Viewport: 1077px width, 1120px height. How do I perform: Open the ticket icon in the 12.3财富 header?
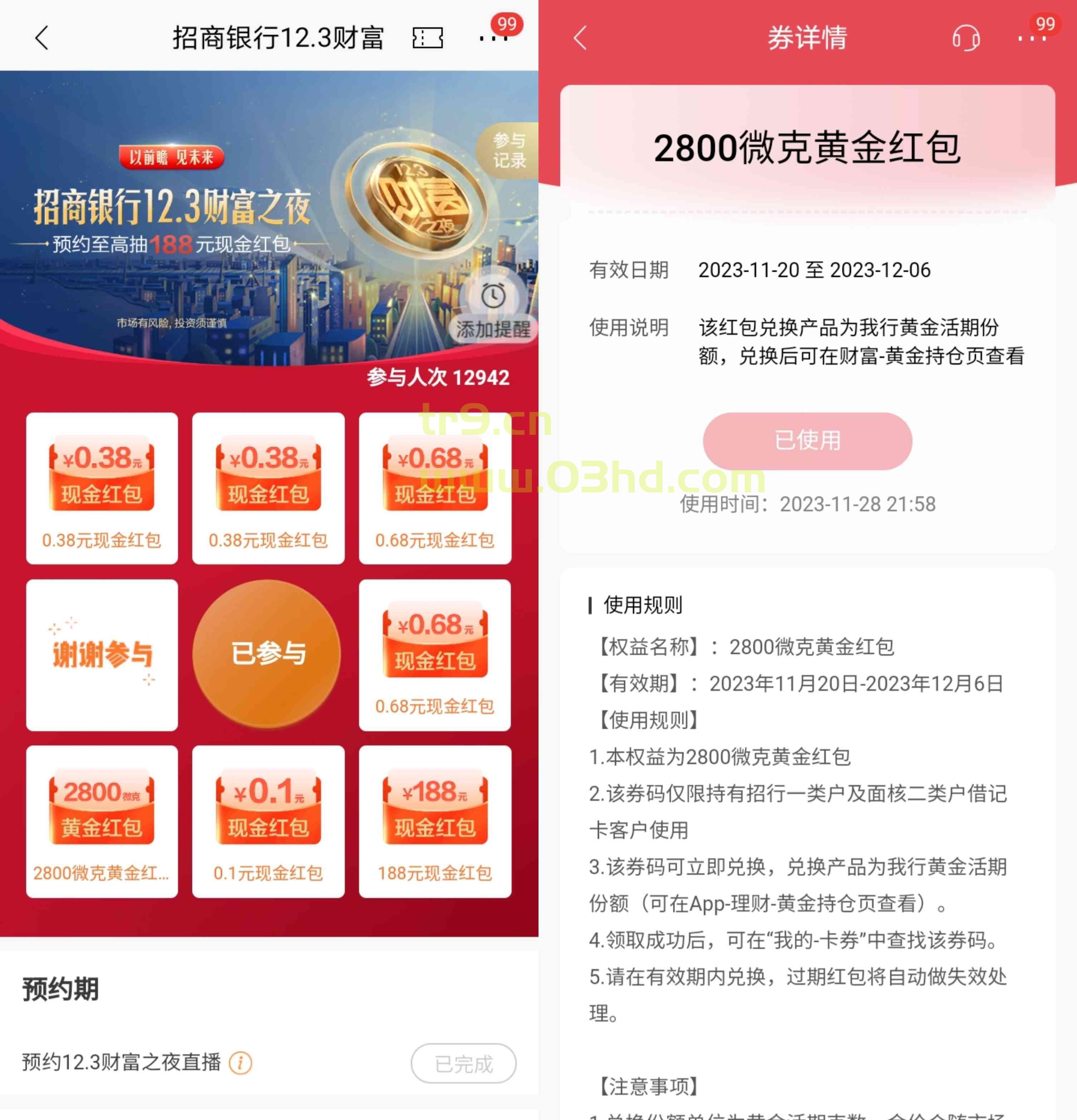click(x=427, y=38)
